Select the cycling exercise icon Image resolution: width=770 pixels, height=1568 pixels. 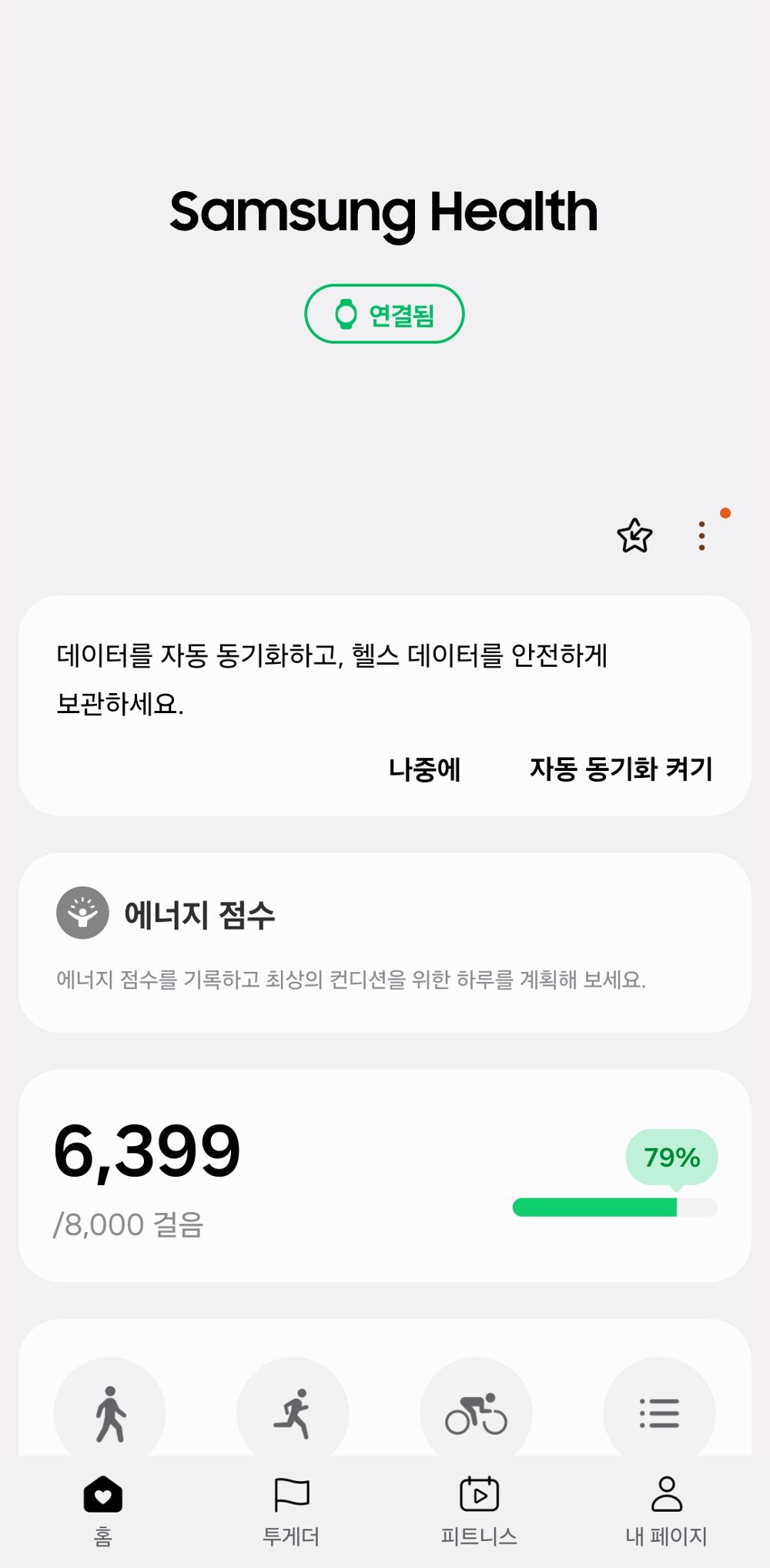[477, 1412]
